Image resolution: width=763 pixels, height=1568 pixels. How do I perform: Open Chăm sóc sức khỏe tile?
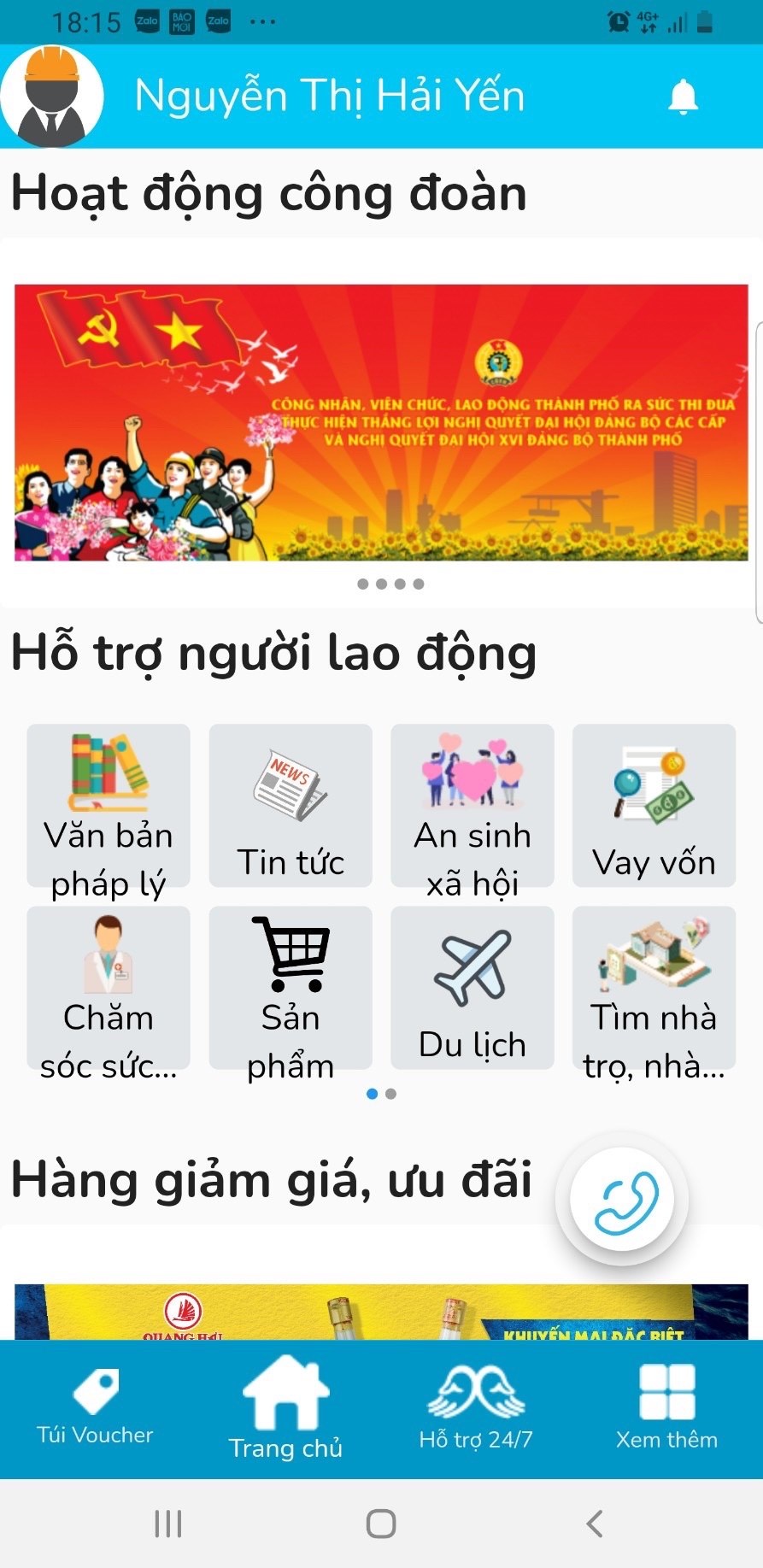109,988
